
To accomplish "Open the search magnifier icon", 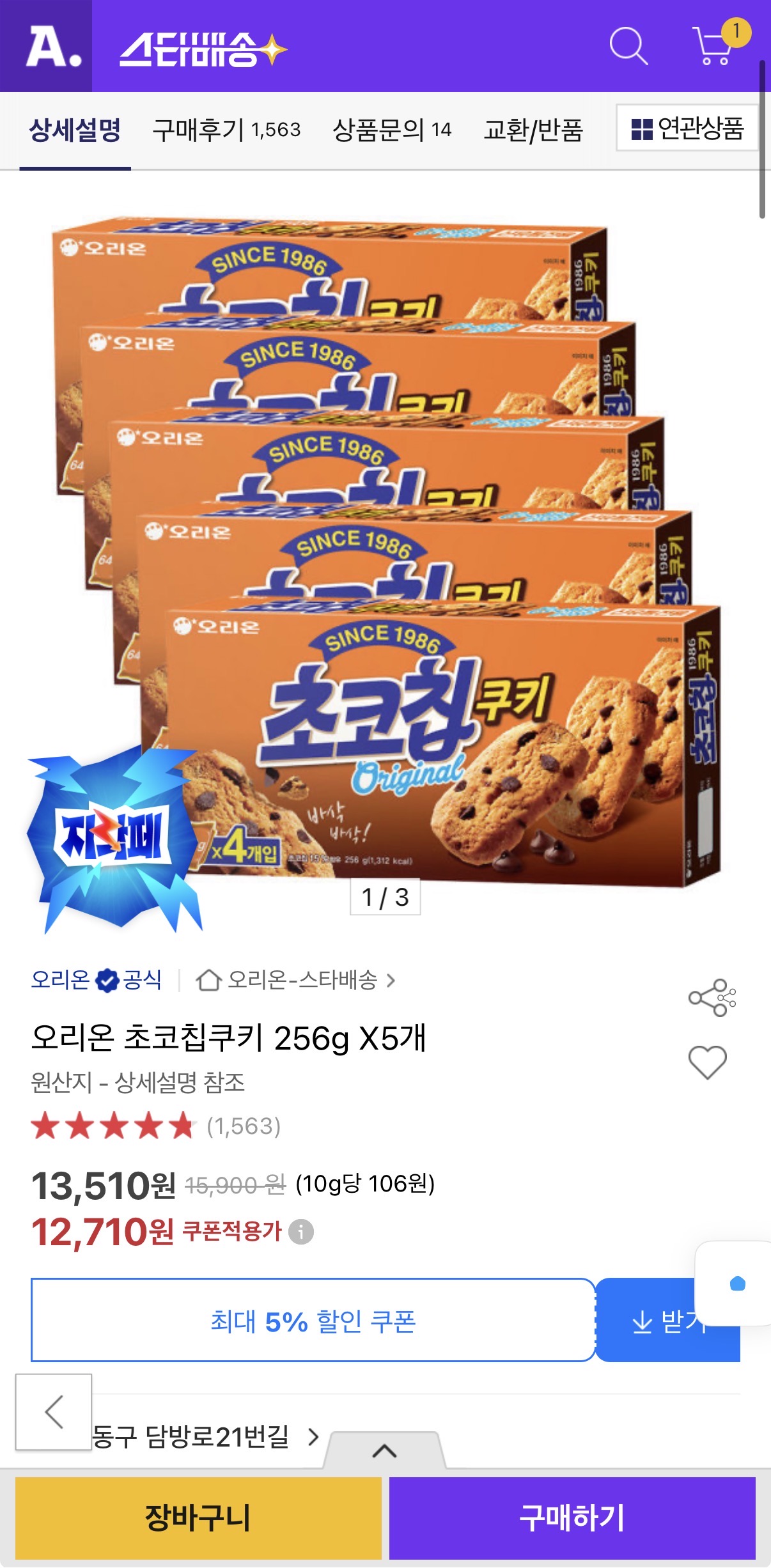I will (628, 46).
